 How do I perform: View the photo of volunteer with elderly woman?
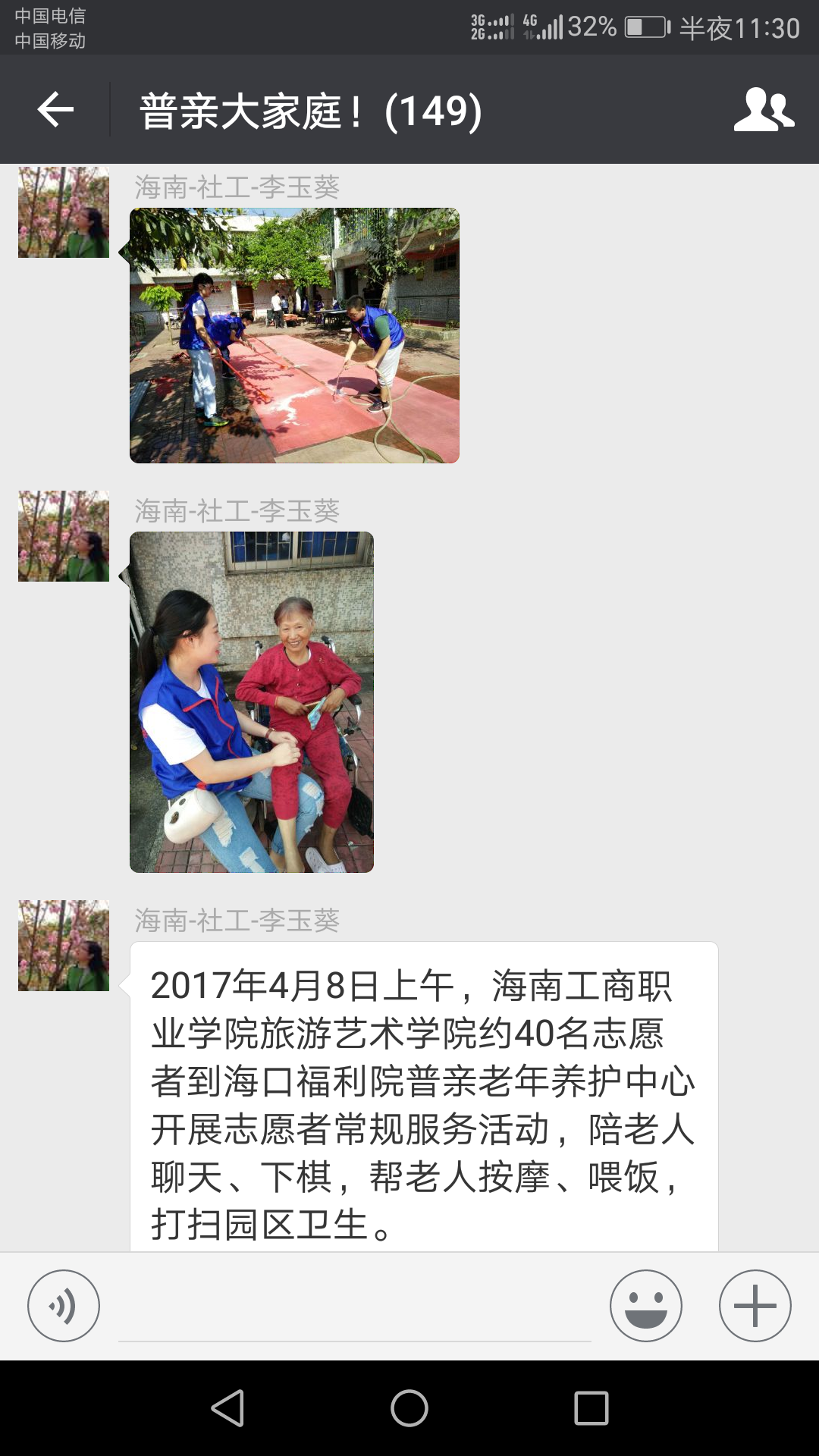click(x=252, y=701)
